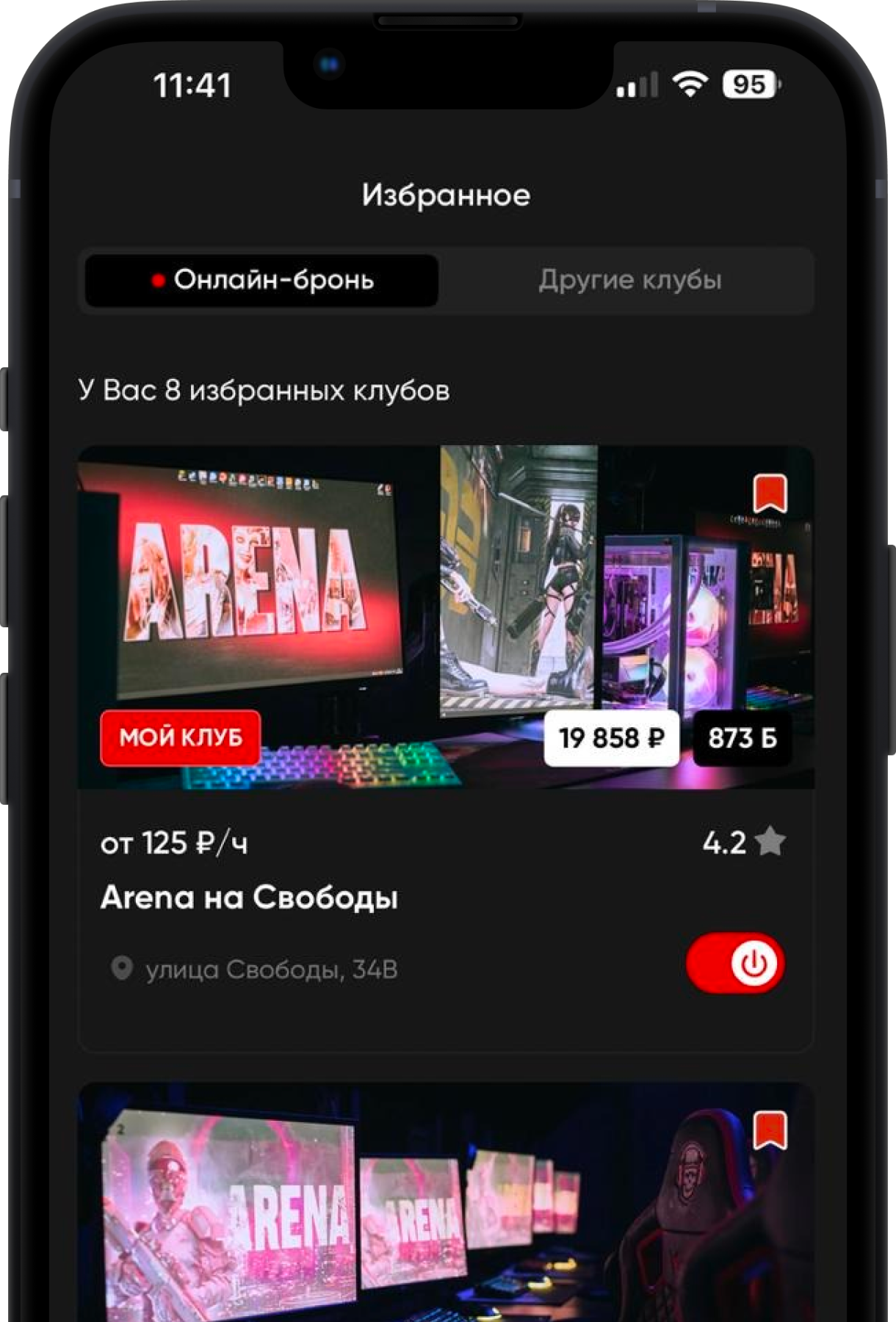896x1322 pixels.
Task: Remove Arena на Свободы from favorites
Action: 770,494
